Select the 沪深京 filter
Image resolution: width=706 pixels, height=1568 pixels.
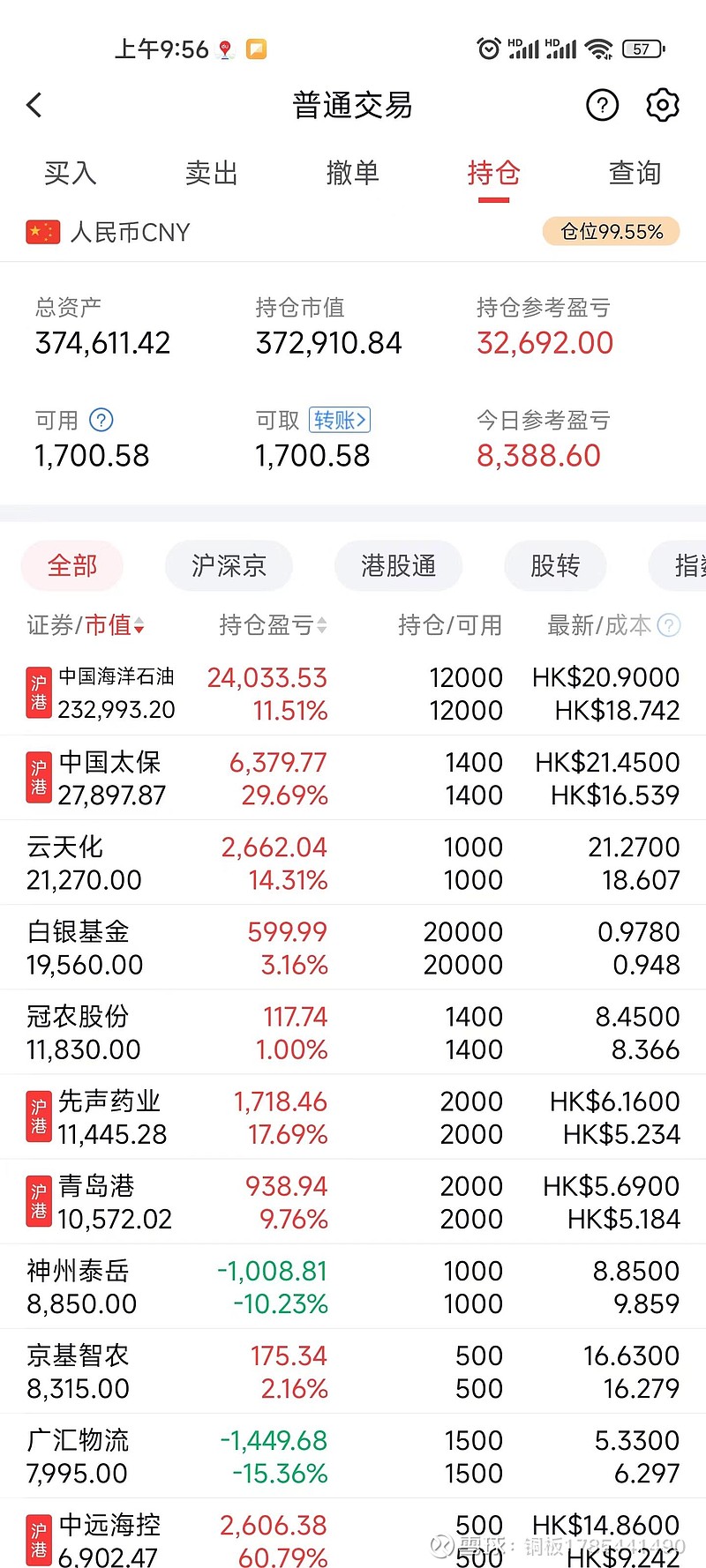pyautogui.click(x=229, y=566)
